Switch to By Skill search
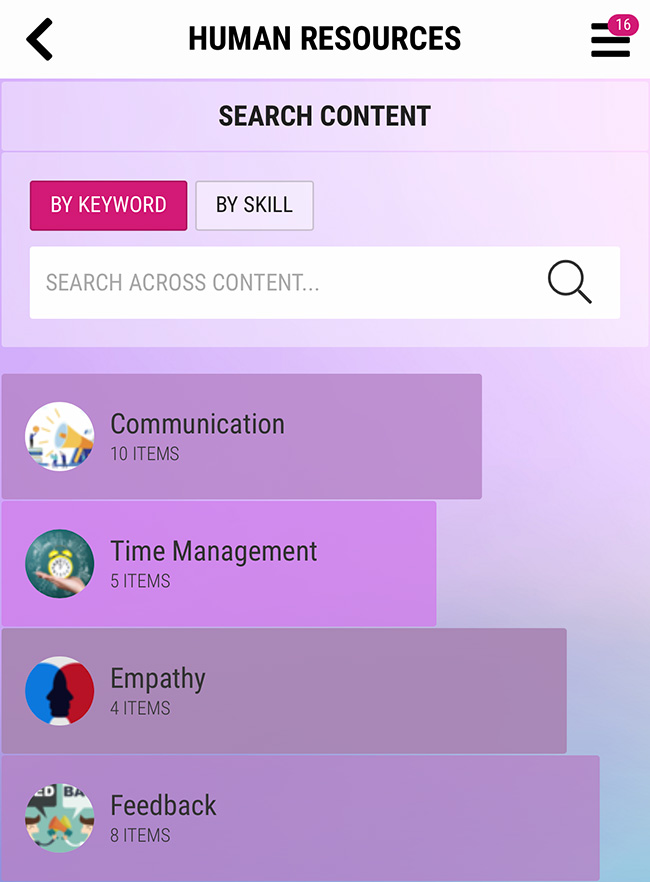This screenshot has width=650, height=882. coord(254,205)
